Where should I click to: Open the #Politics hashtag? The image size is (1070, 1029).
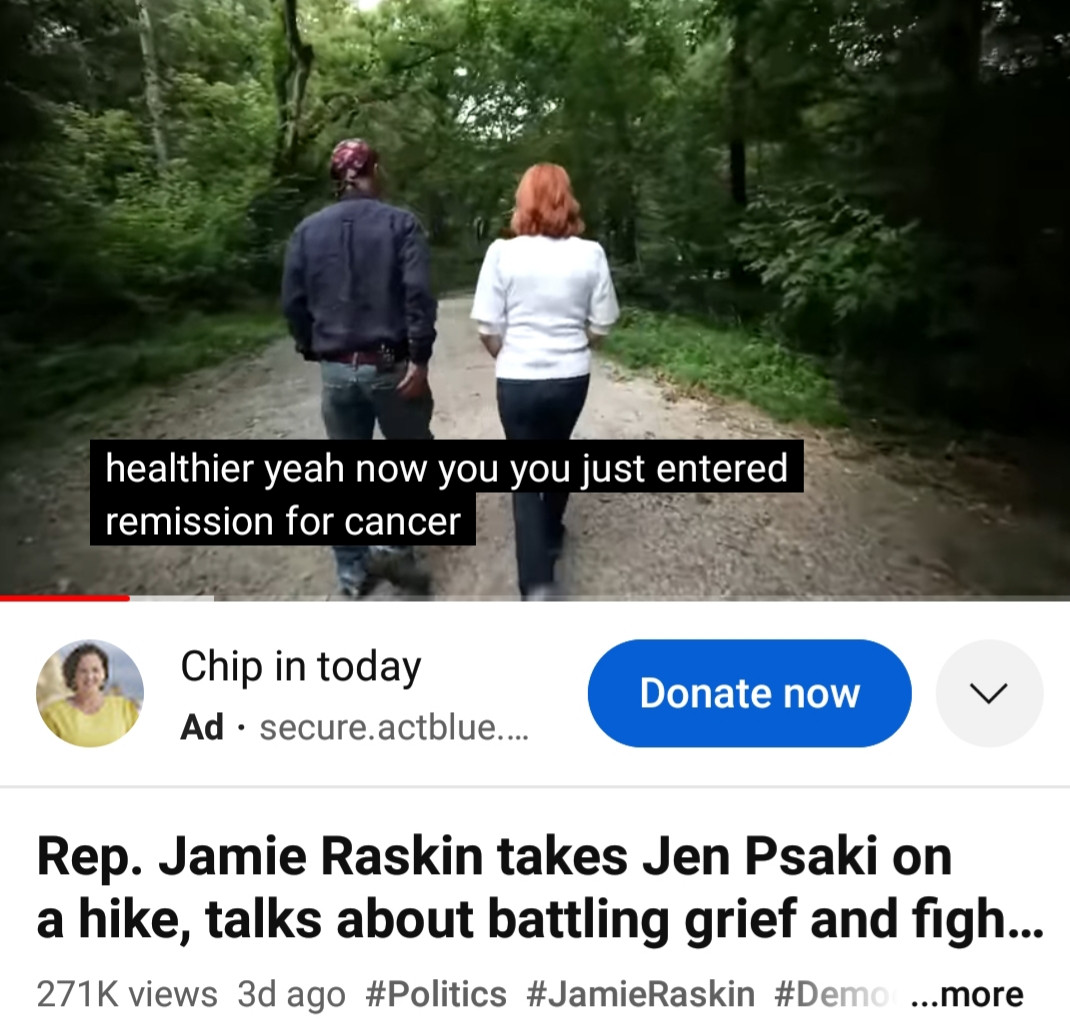[x=437, y=994]
